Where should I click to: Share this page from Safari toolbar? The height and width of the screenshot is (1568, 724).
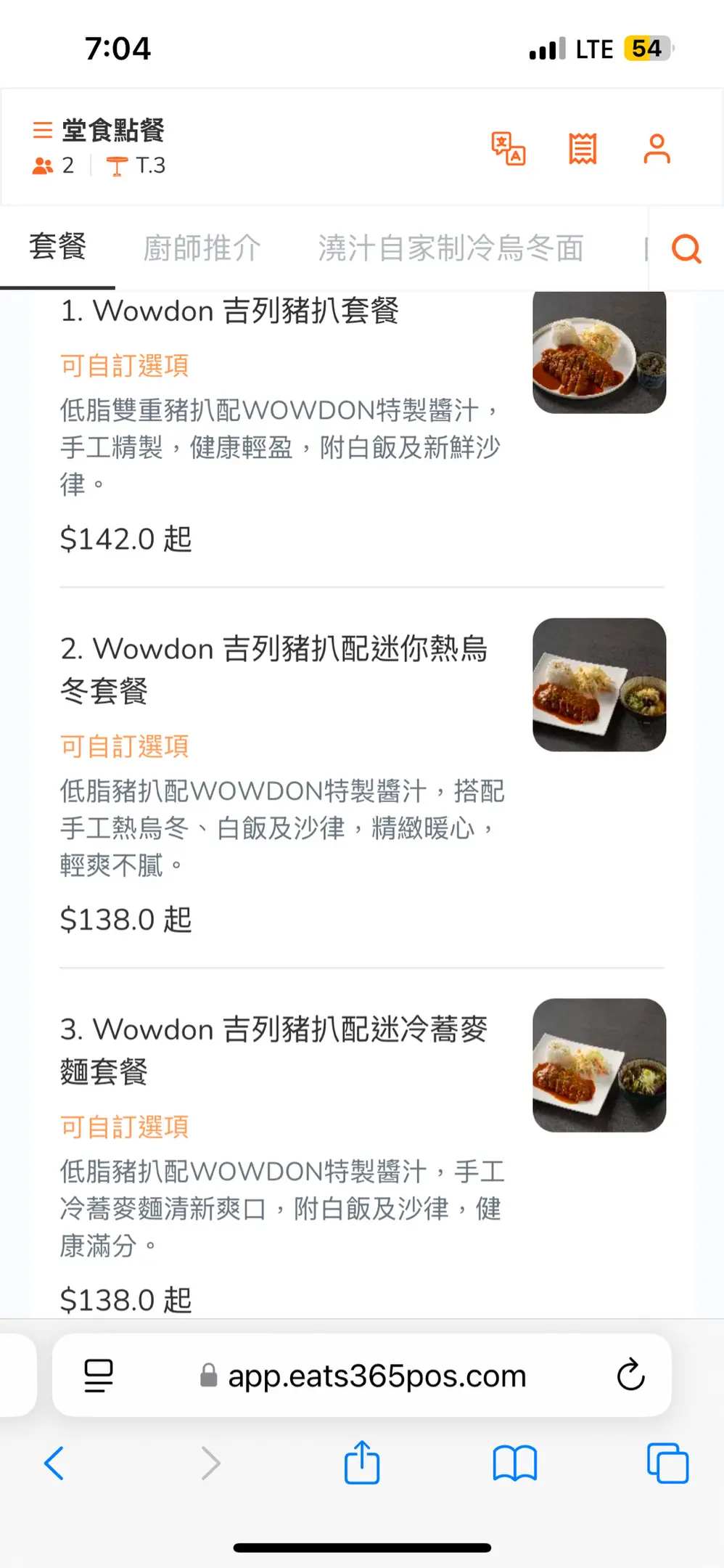click(361, 1463)
